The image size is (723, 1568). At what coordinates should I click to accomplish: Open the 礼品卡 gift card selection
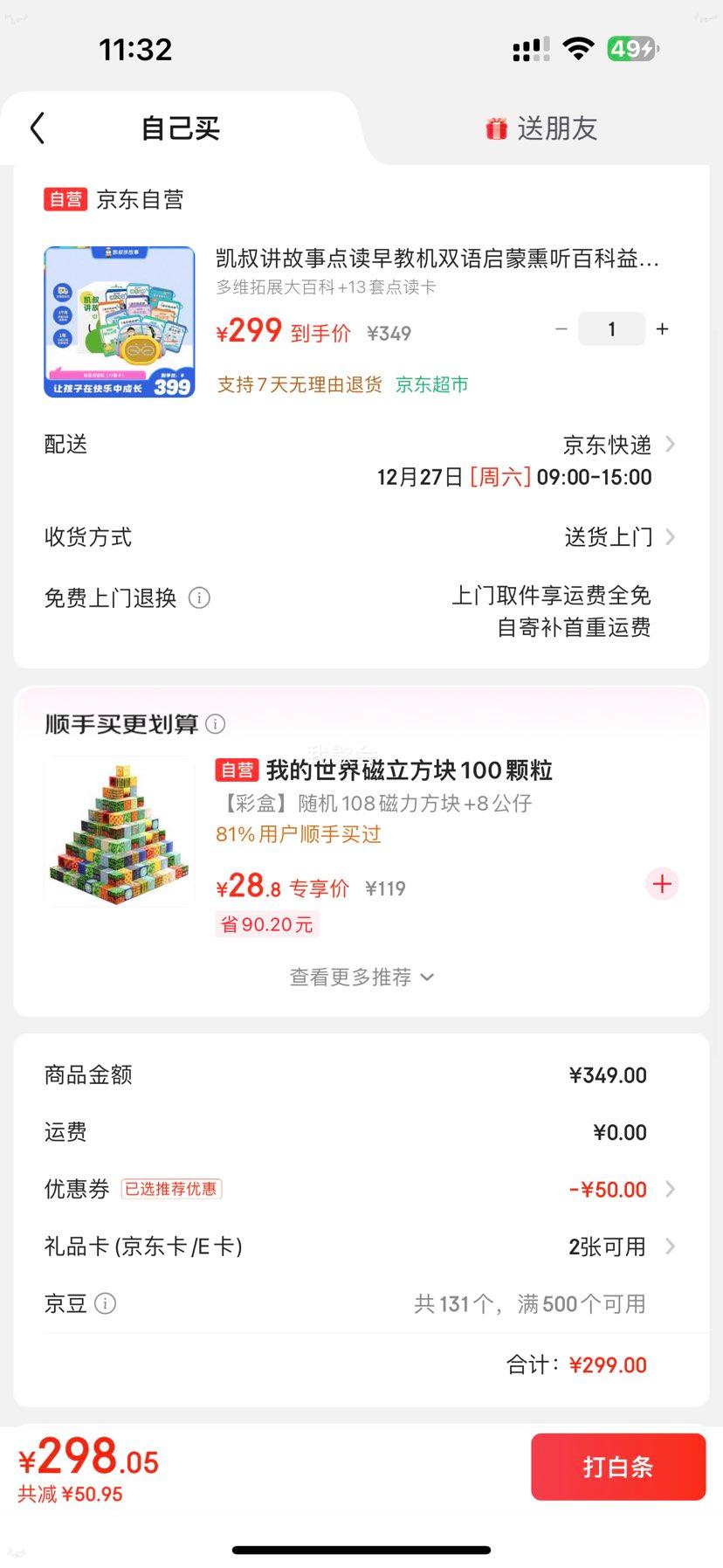[x=670, y=1247]
